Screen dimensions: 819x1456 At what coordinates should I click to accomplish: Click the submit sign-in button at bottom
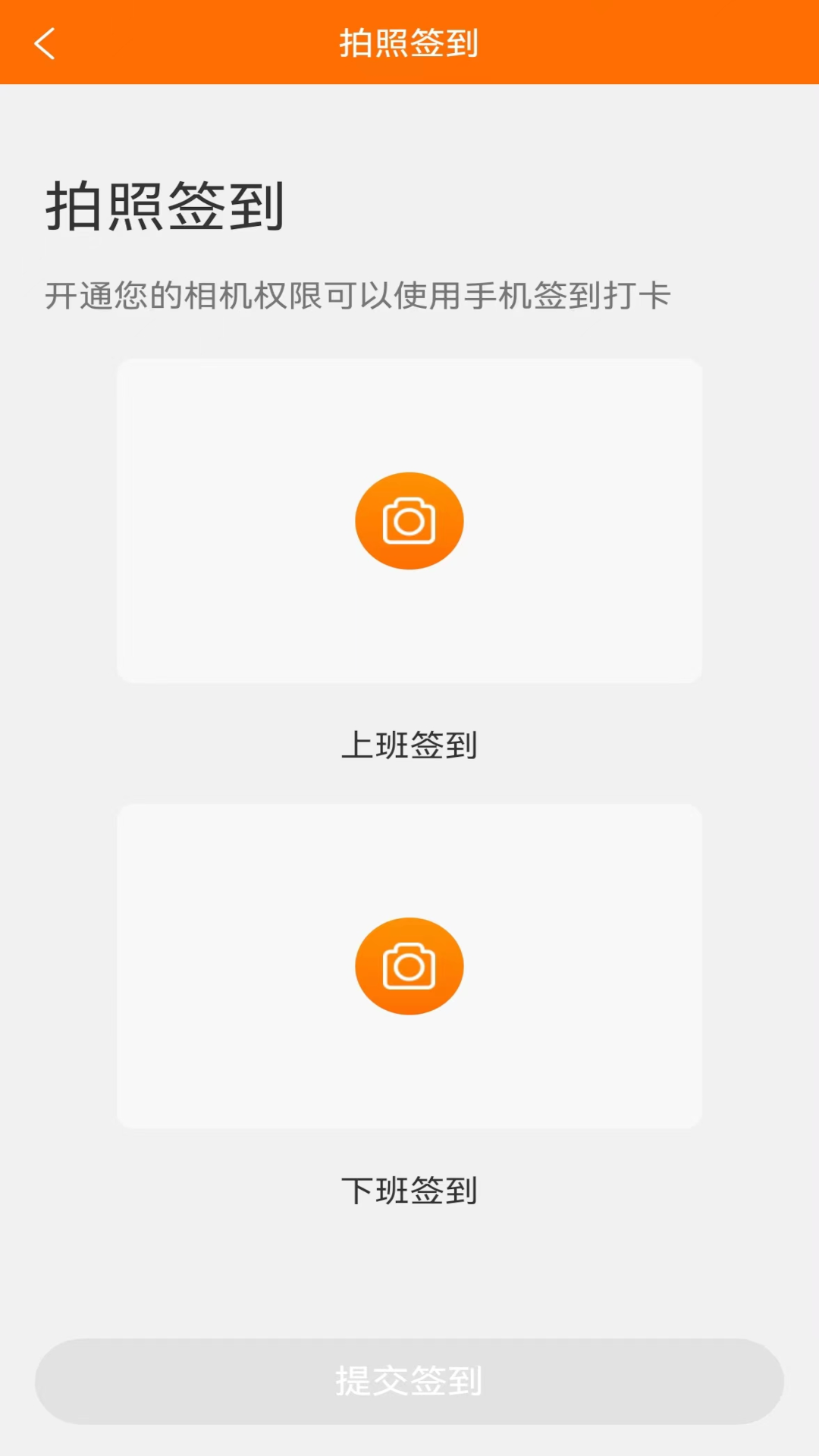click(409, 1382)
